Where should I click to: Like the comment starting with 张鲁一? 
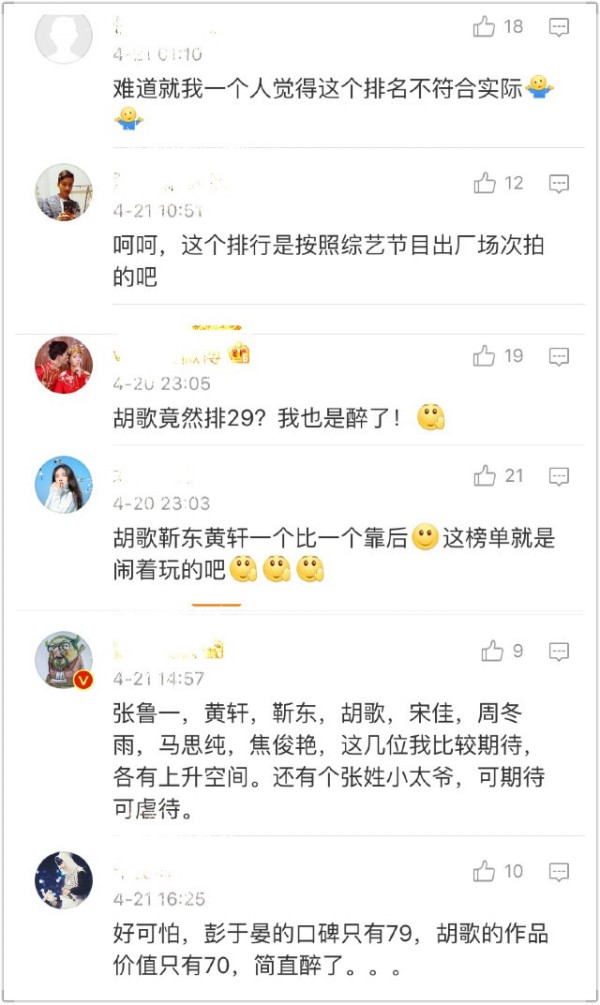tap(492, 651)
